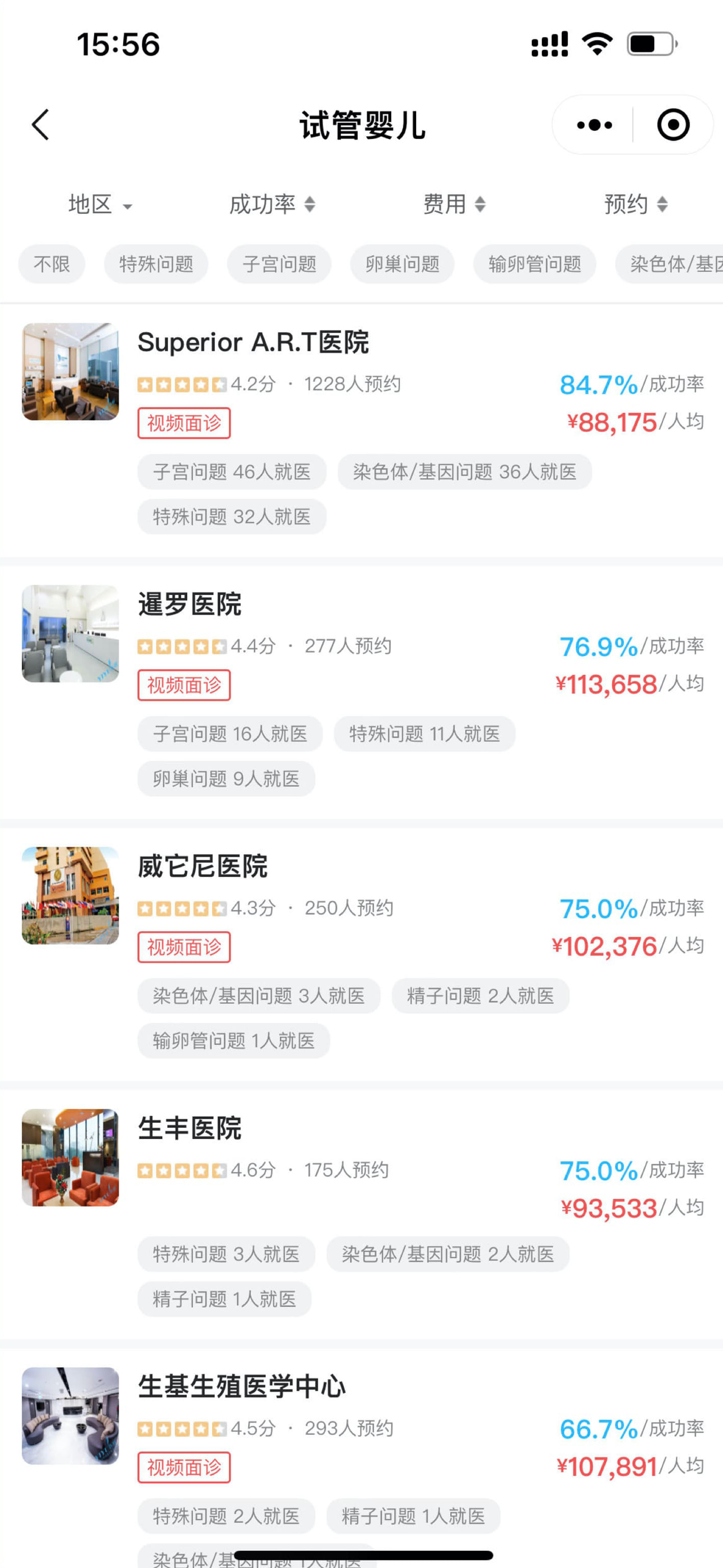Screen dimensions: 723x1568
Task: Select the partially visible 染色体/基因 filter chip
Action: tap(669, 264)
